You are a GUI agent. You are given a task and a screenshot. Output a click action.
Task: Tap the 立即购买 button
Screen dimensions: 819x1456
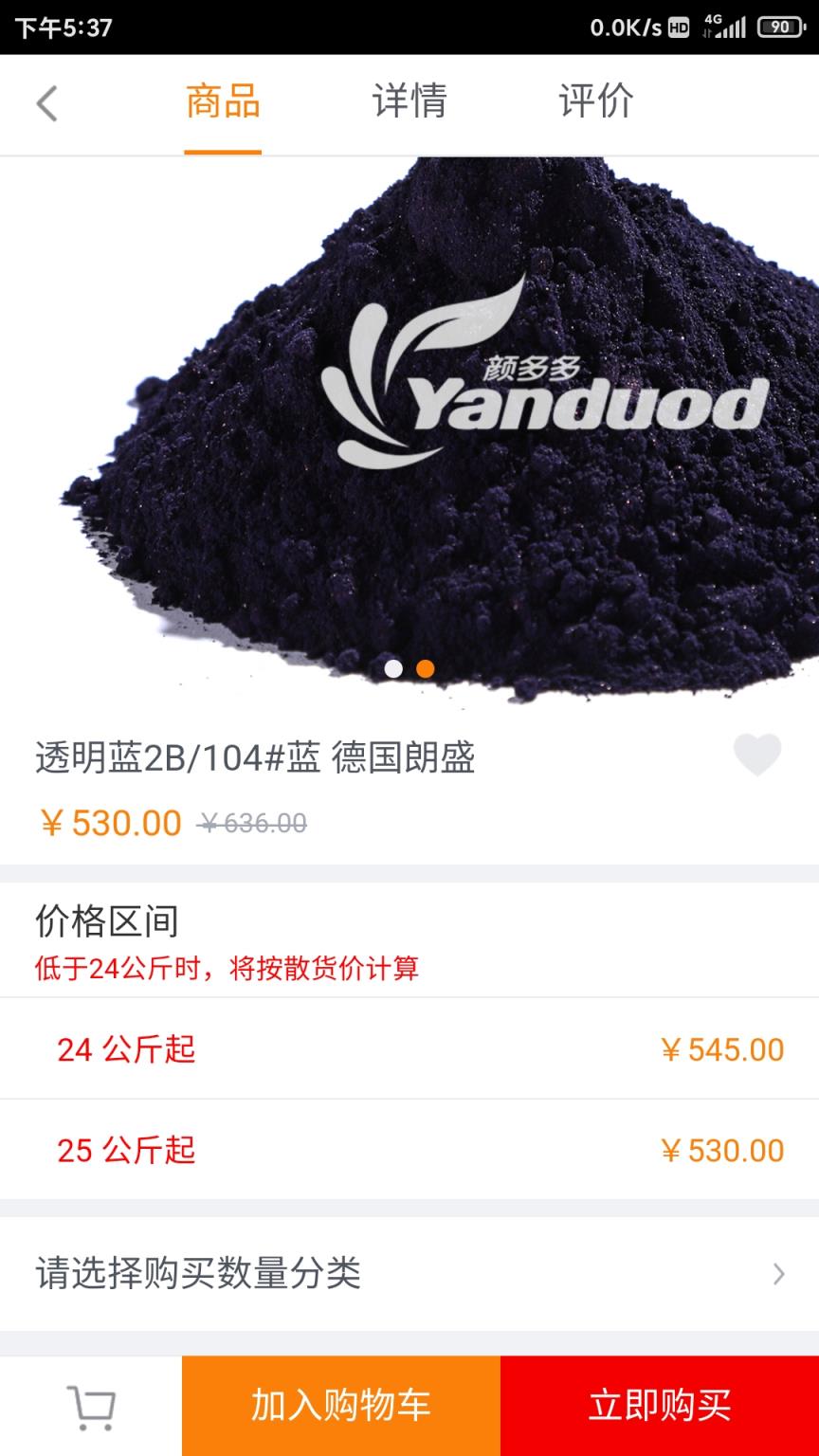click(x=659, y=1406)
